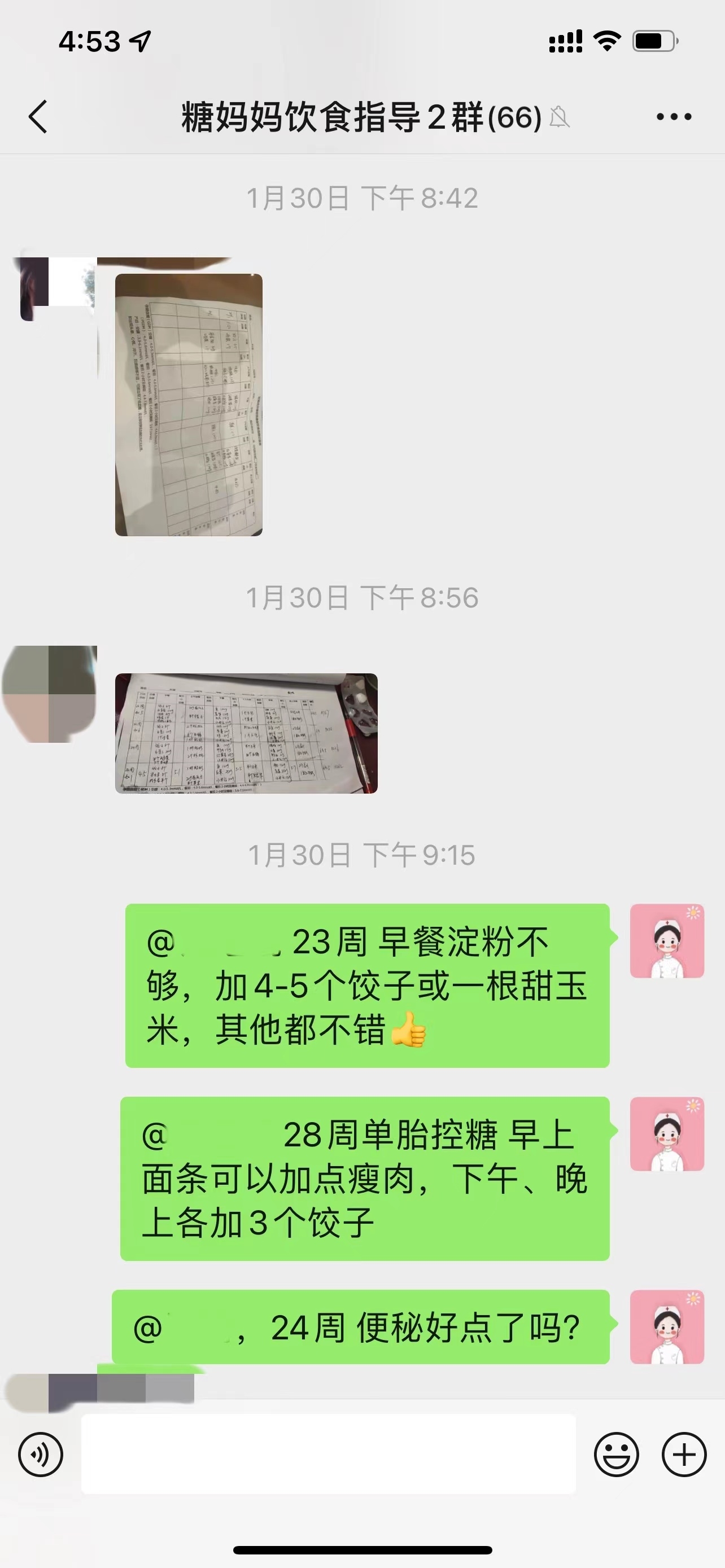Screen dimensions: 725x1568
Task: Open the avatar of the 8:56 sender
Action: coord(50,694)
